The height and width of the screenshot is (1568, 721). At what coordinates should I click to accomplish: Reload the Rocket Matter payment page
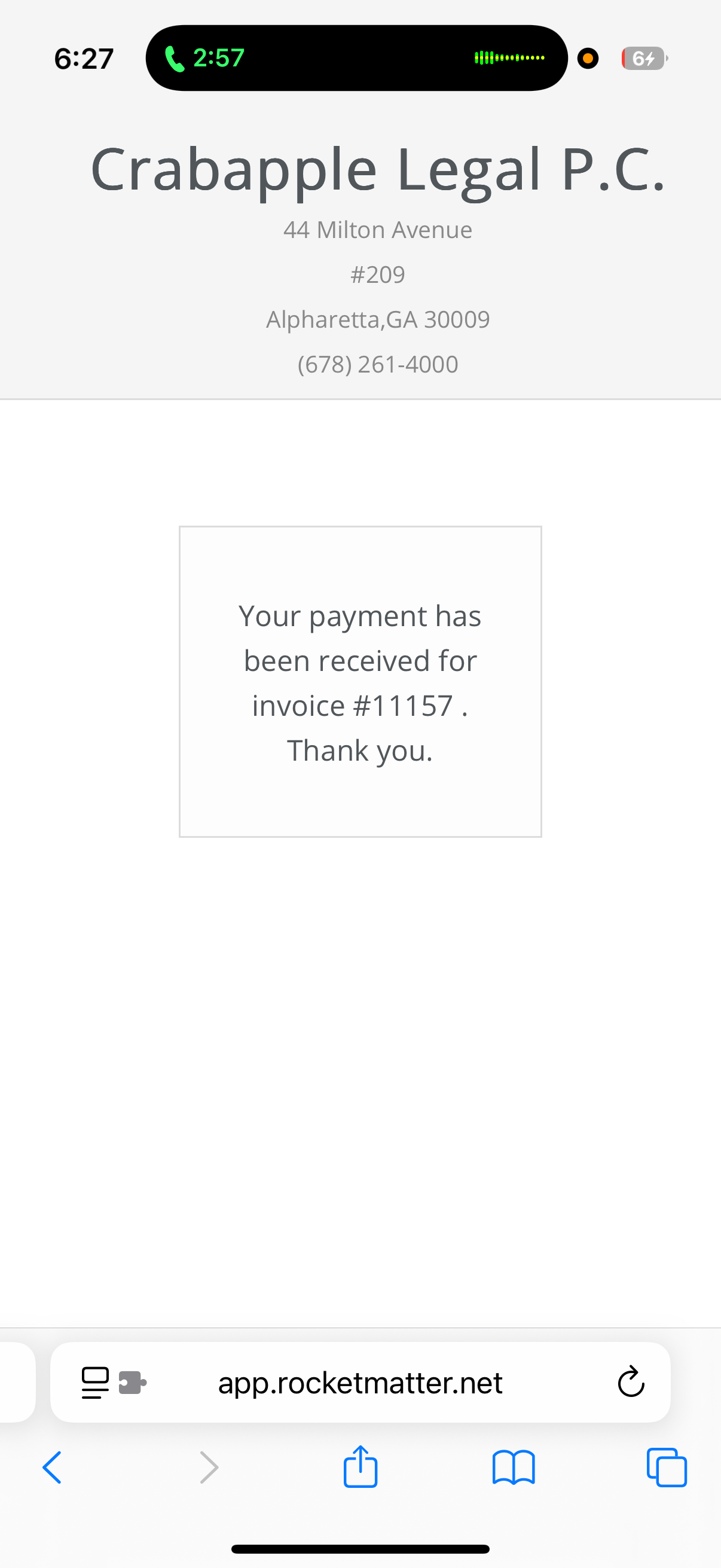point(630,1382)
